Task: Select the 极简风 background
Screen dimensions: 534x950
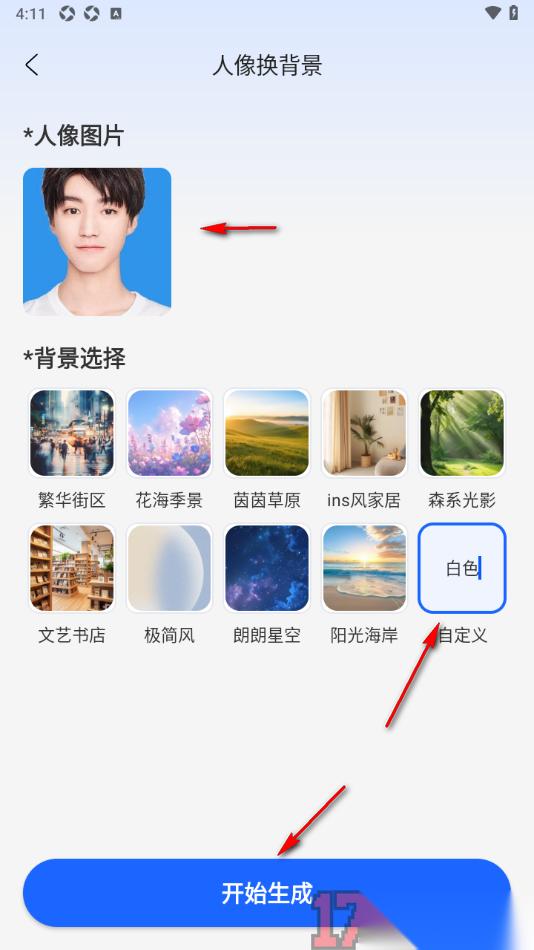Action: tap(170, 568)
